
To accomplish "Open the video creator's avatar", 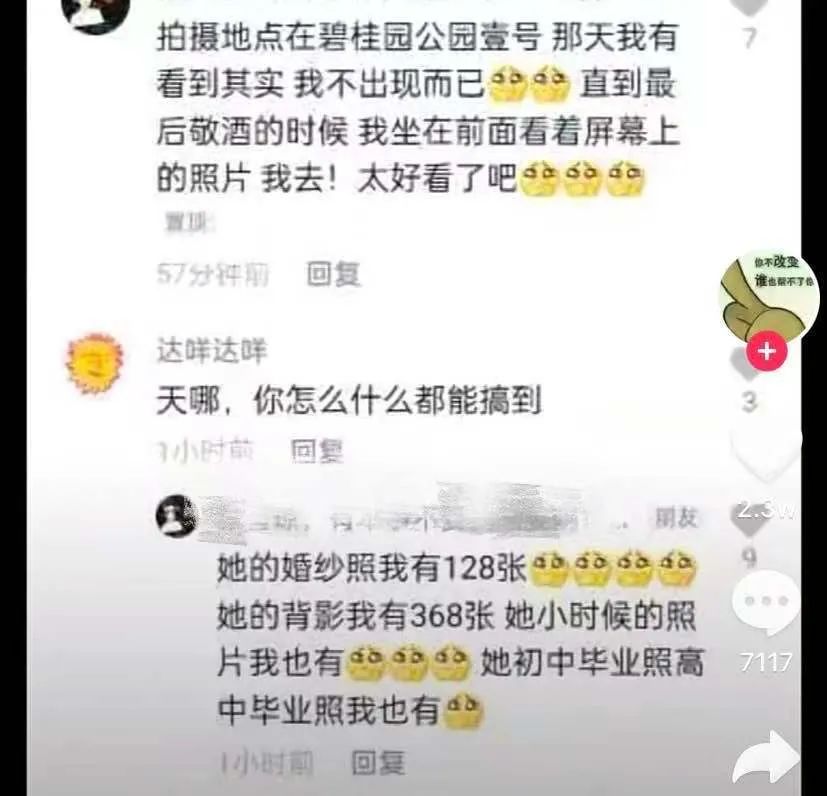I will tap(767, 295).
